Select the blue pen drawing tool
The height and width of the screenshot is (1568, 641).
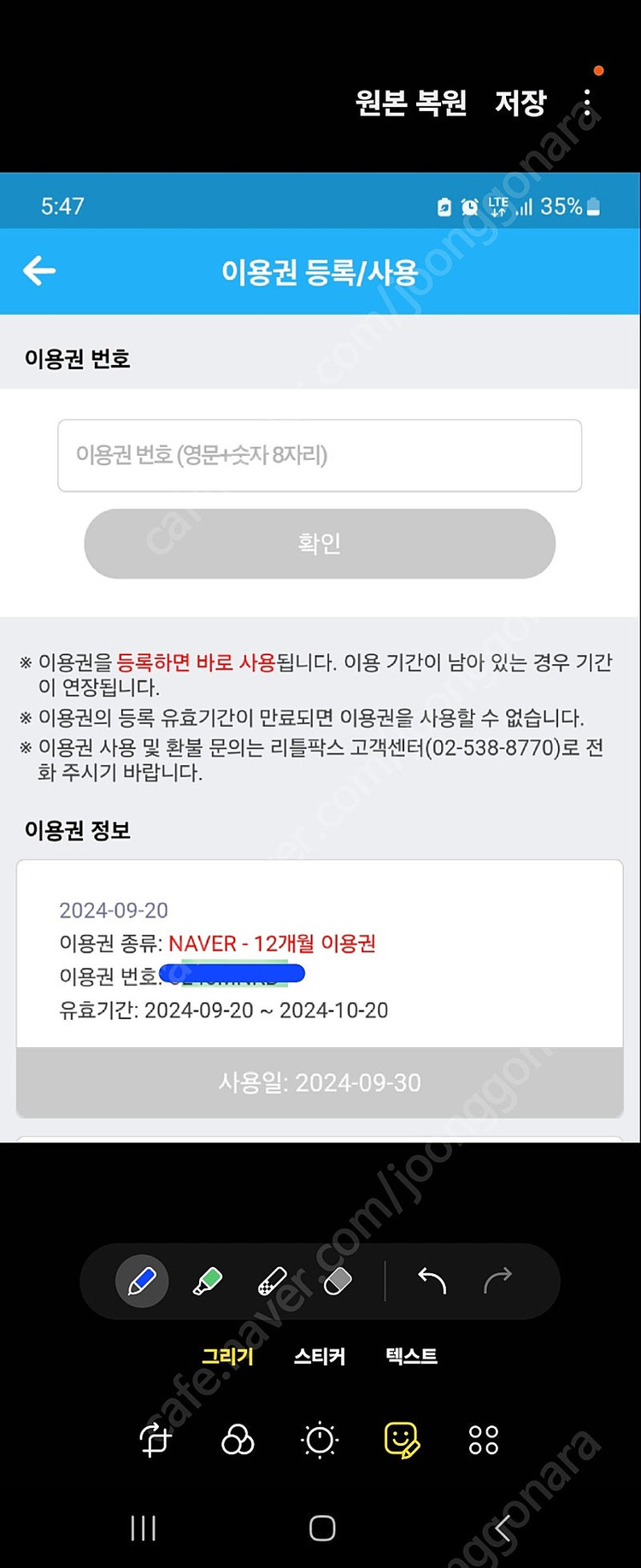pos(142,1281)
